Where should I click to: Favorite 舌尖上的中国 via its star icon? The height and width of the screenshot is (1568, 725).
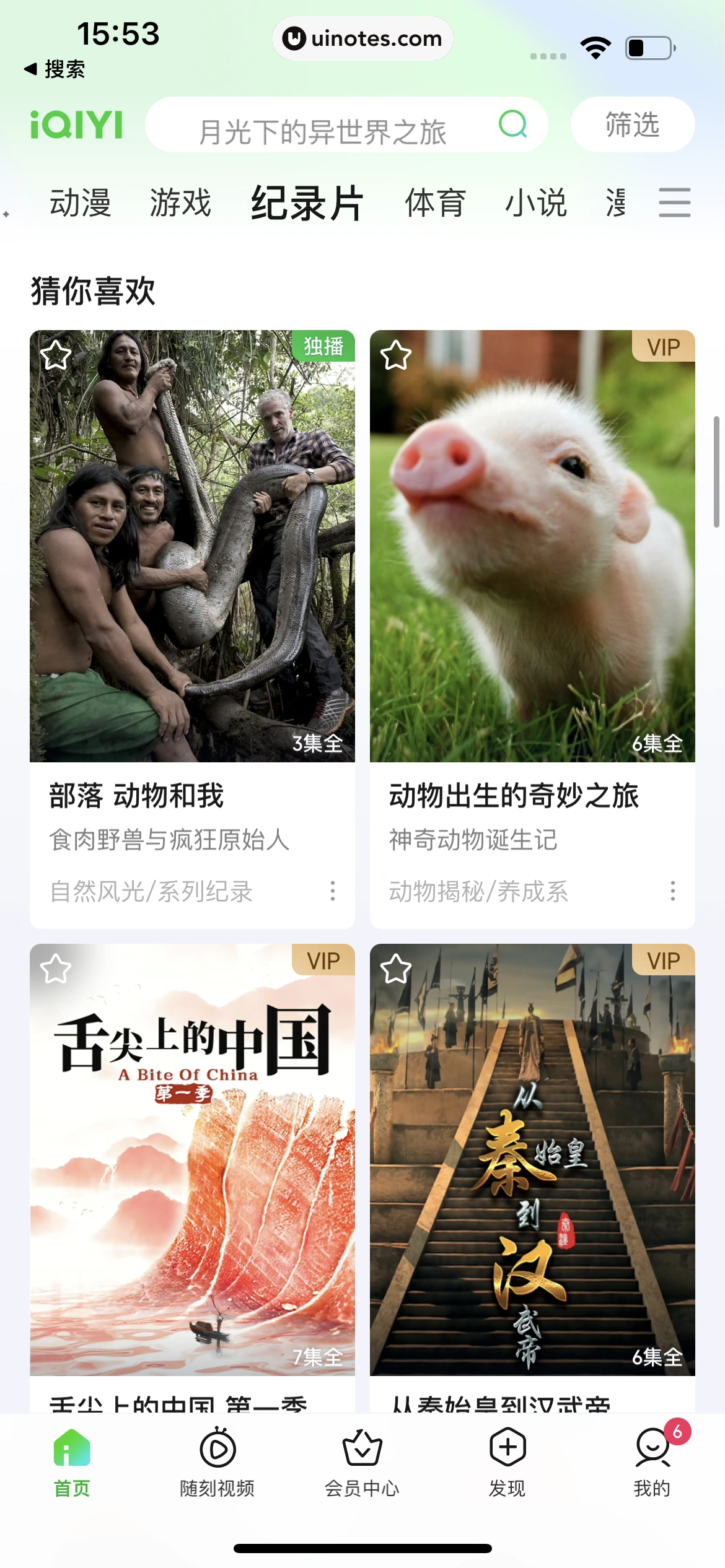click(56, 970)
